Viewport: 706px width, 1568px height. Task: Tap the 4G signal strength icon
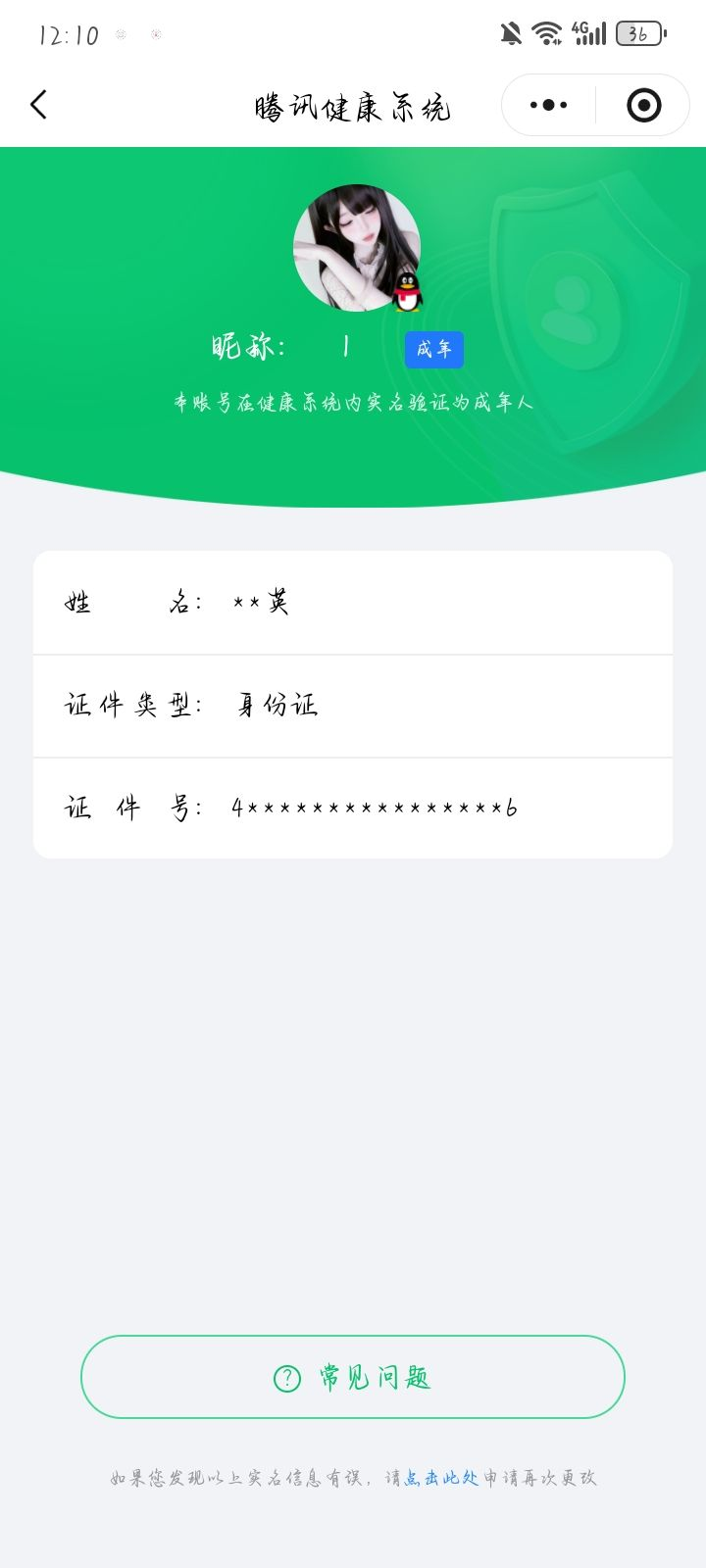588,32
